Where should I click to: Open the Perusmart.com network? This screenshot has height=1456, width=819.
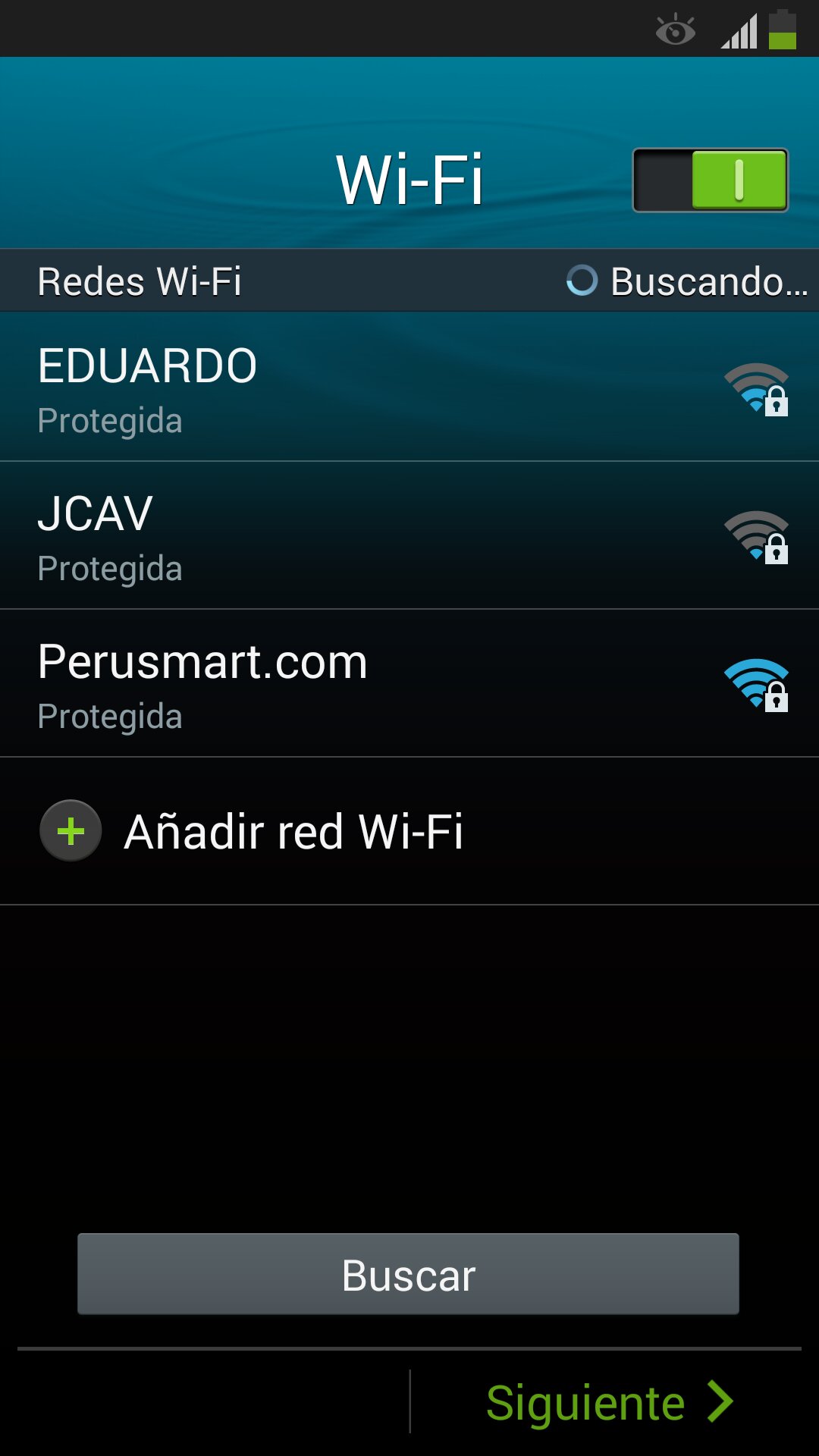click(409, 683)
